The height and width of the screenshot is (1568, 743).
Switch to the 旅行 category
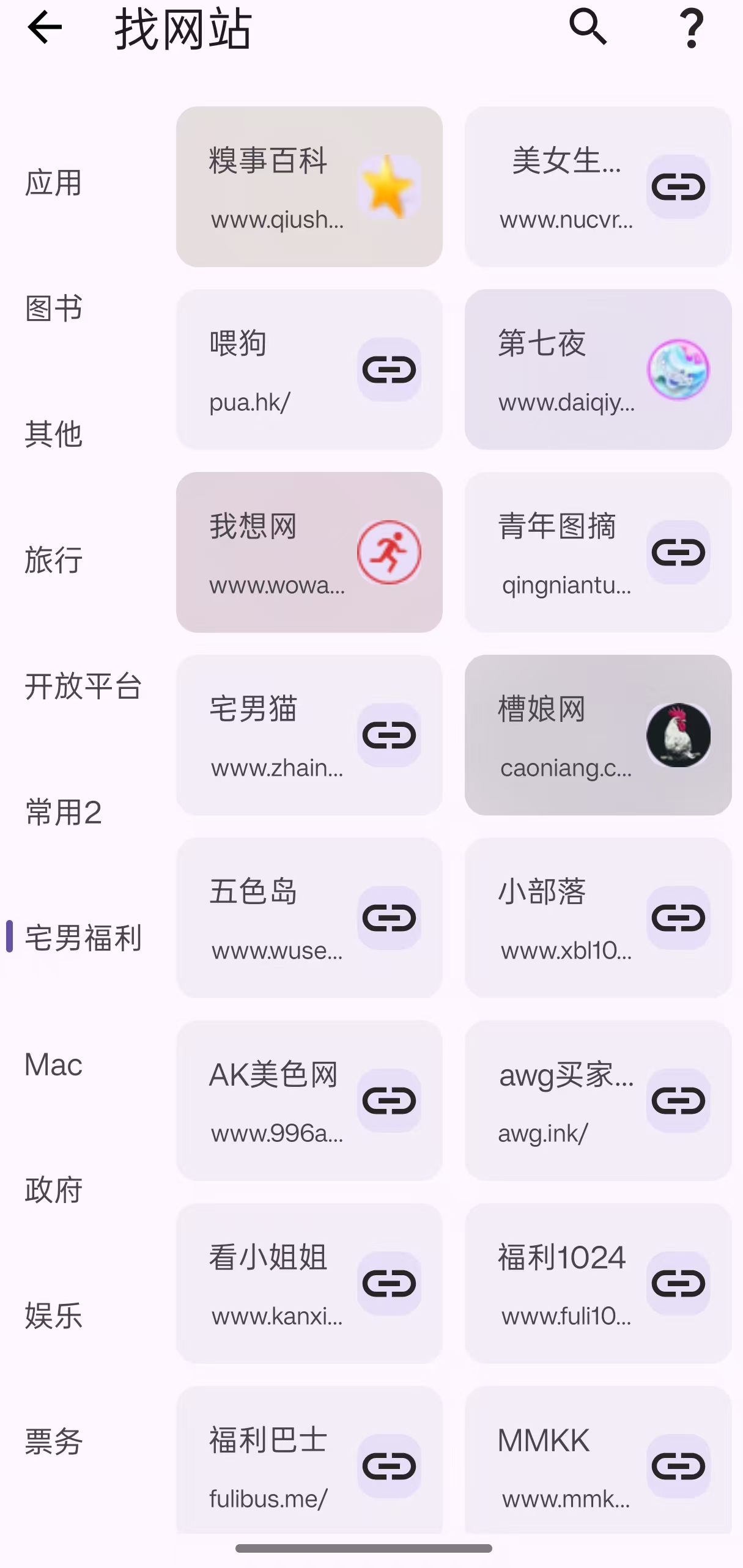(x=54, y=560)
